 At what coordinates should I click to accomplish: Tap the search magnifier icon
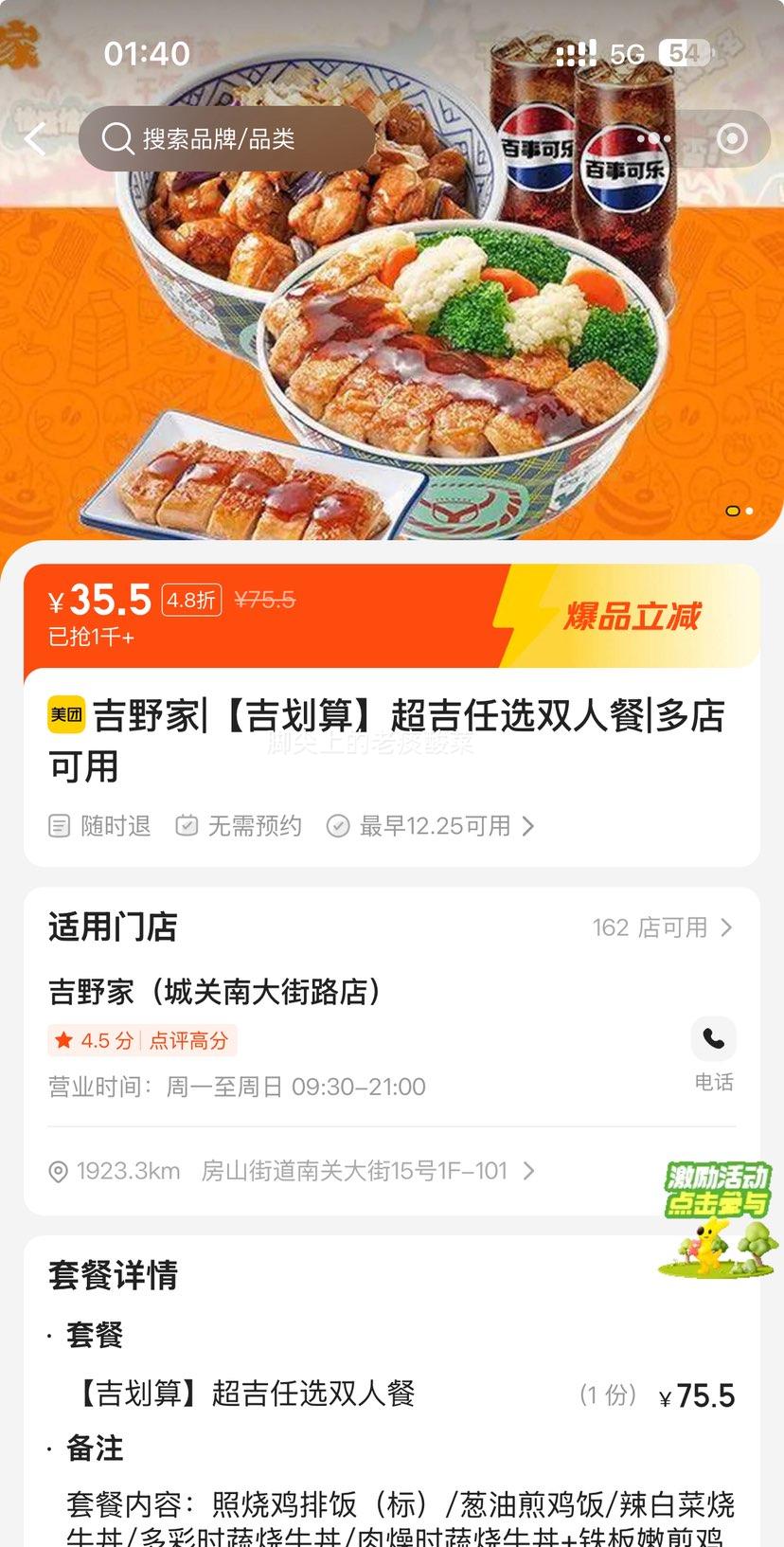coord(116,138)
